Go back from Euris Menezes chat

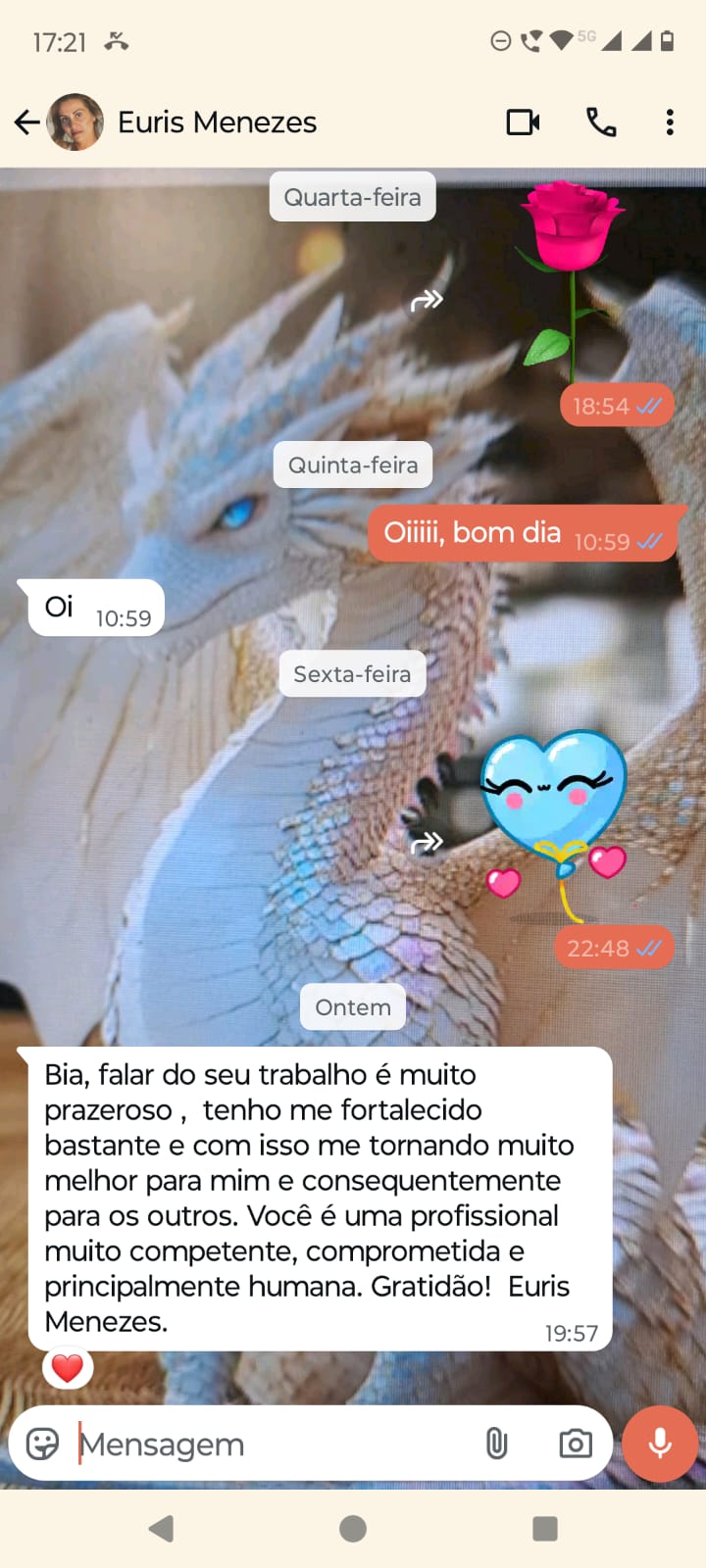27,122
